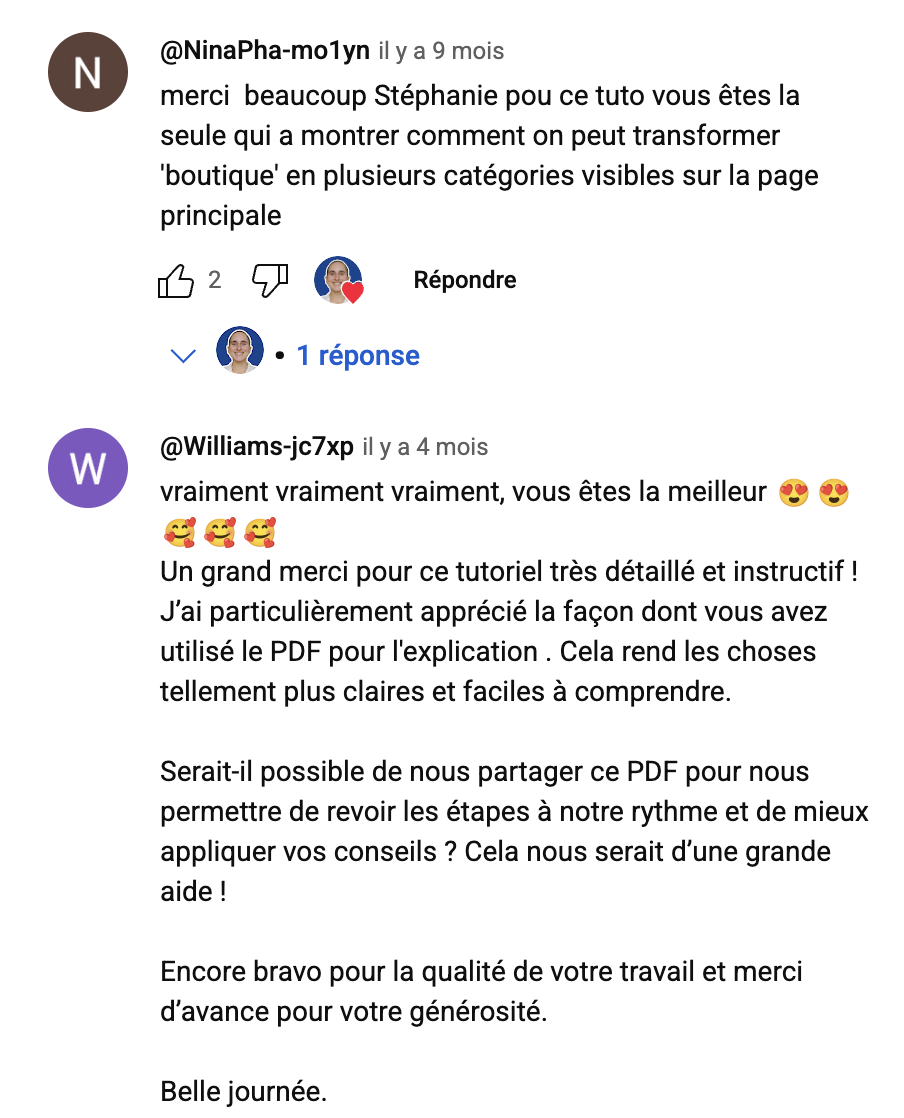Screen dimensions: 904x1118
Task: Open the @NinaPha-mo1yn channel name
Action: tap(265, 51)
